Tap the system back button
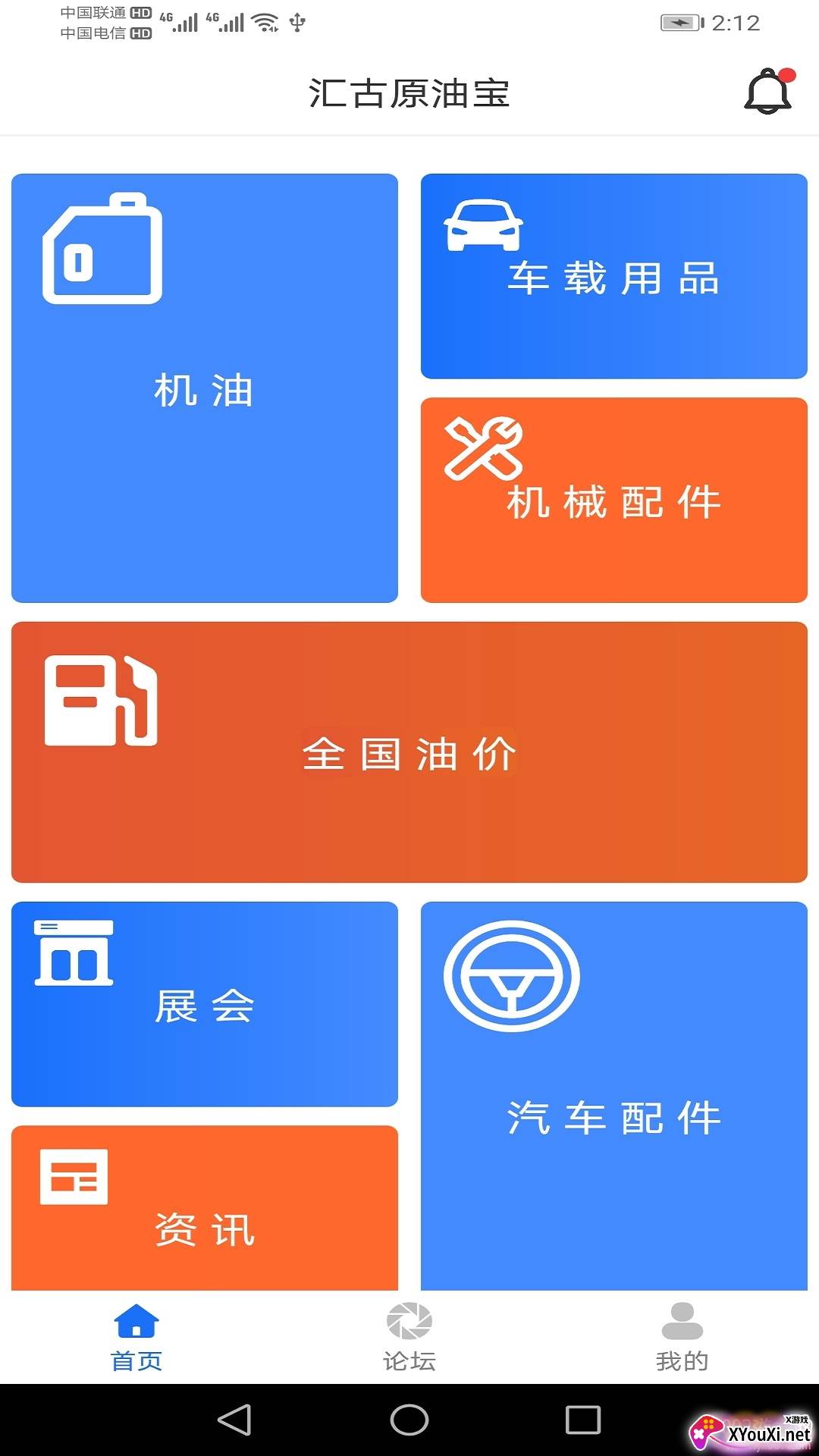Viewport: 819px width, 1456px height. coord(234,1420)
